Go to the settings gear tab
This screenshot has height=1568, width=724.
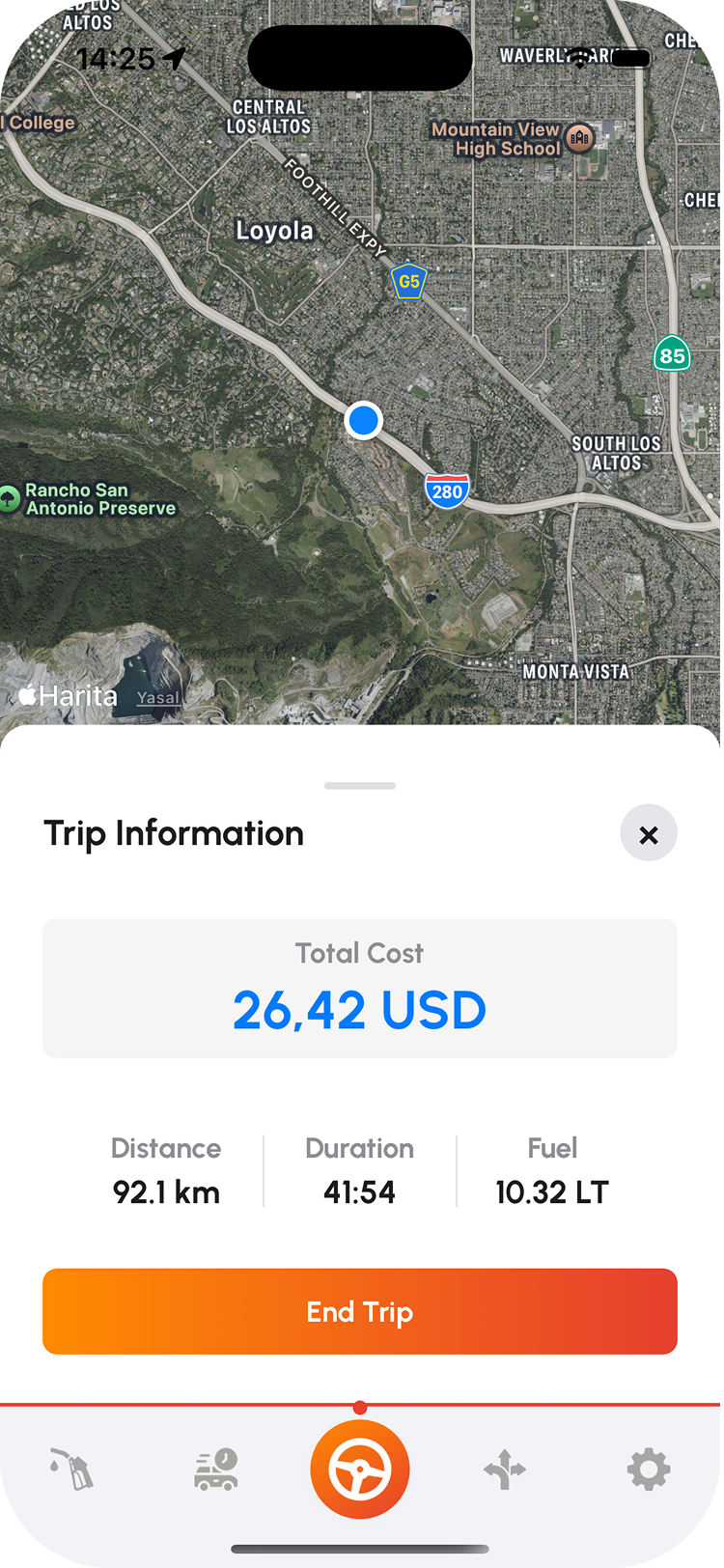point(648,1470)
